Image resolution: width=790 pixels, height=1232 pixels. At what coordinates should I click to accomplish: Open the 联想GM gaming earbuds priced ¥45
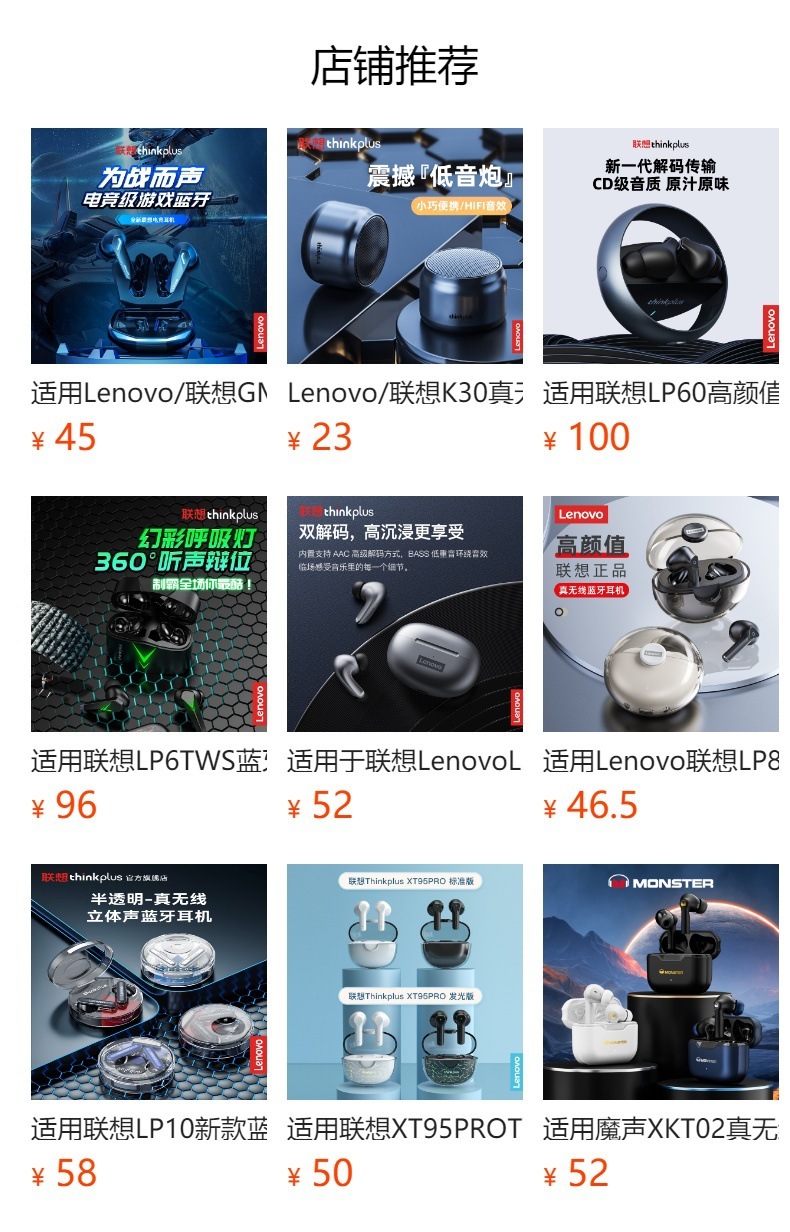point(148,246)
